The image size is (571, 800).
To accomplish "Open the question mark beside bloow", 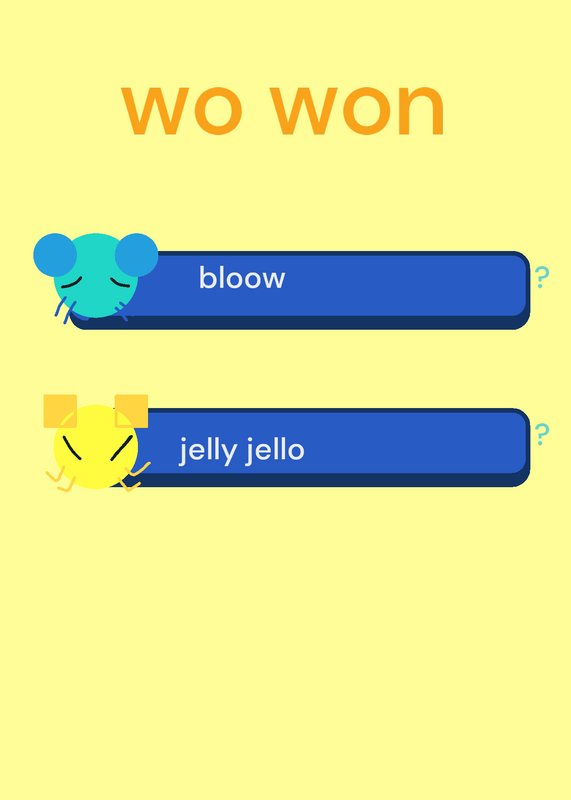I will pos(542,278).
